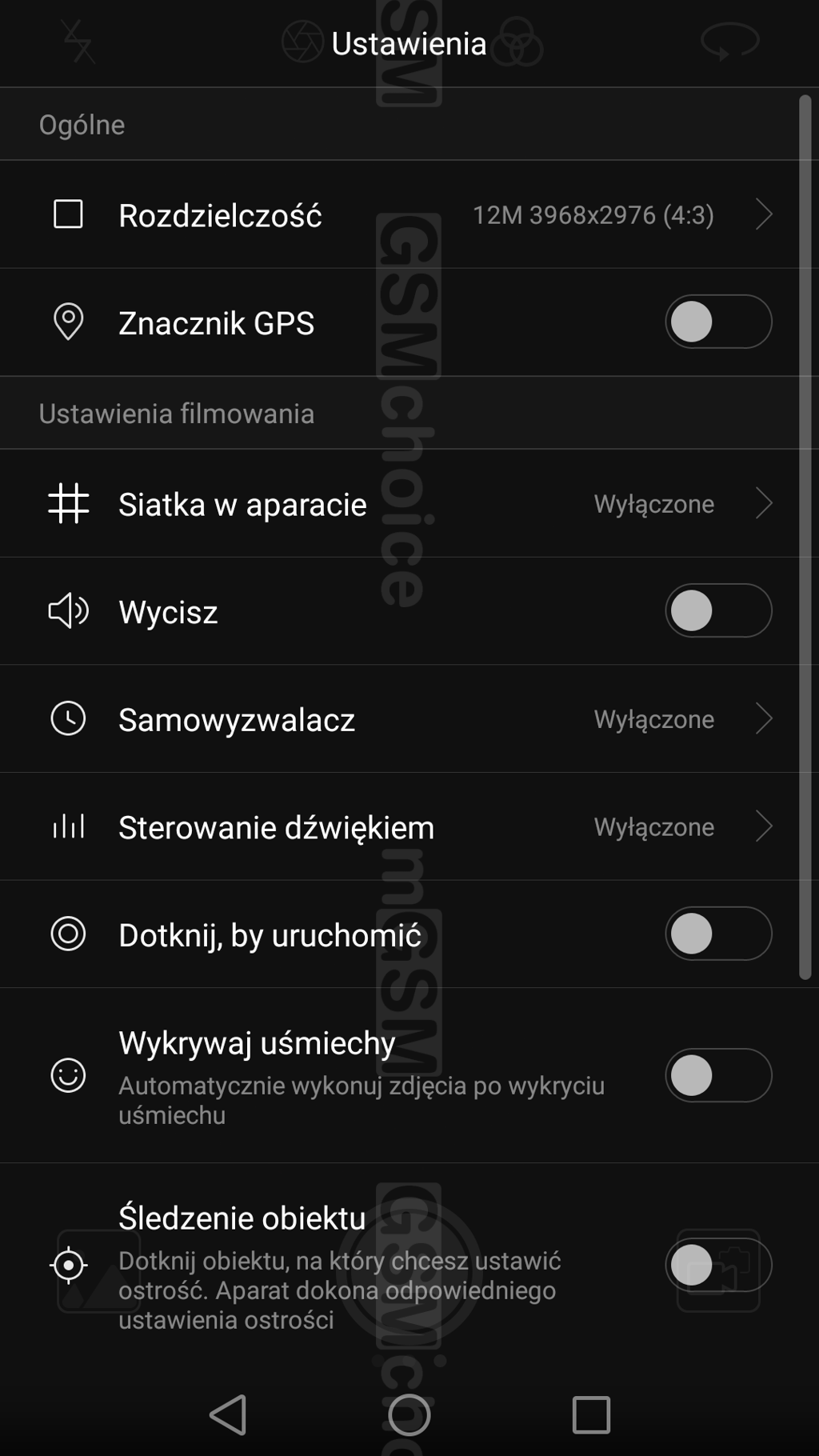The width and height of the screenshot is (819, 1456).
Task: Enable the Znacznik GPS switch
Action: (717, 322)
